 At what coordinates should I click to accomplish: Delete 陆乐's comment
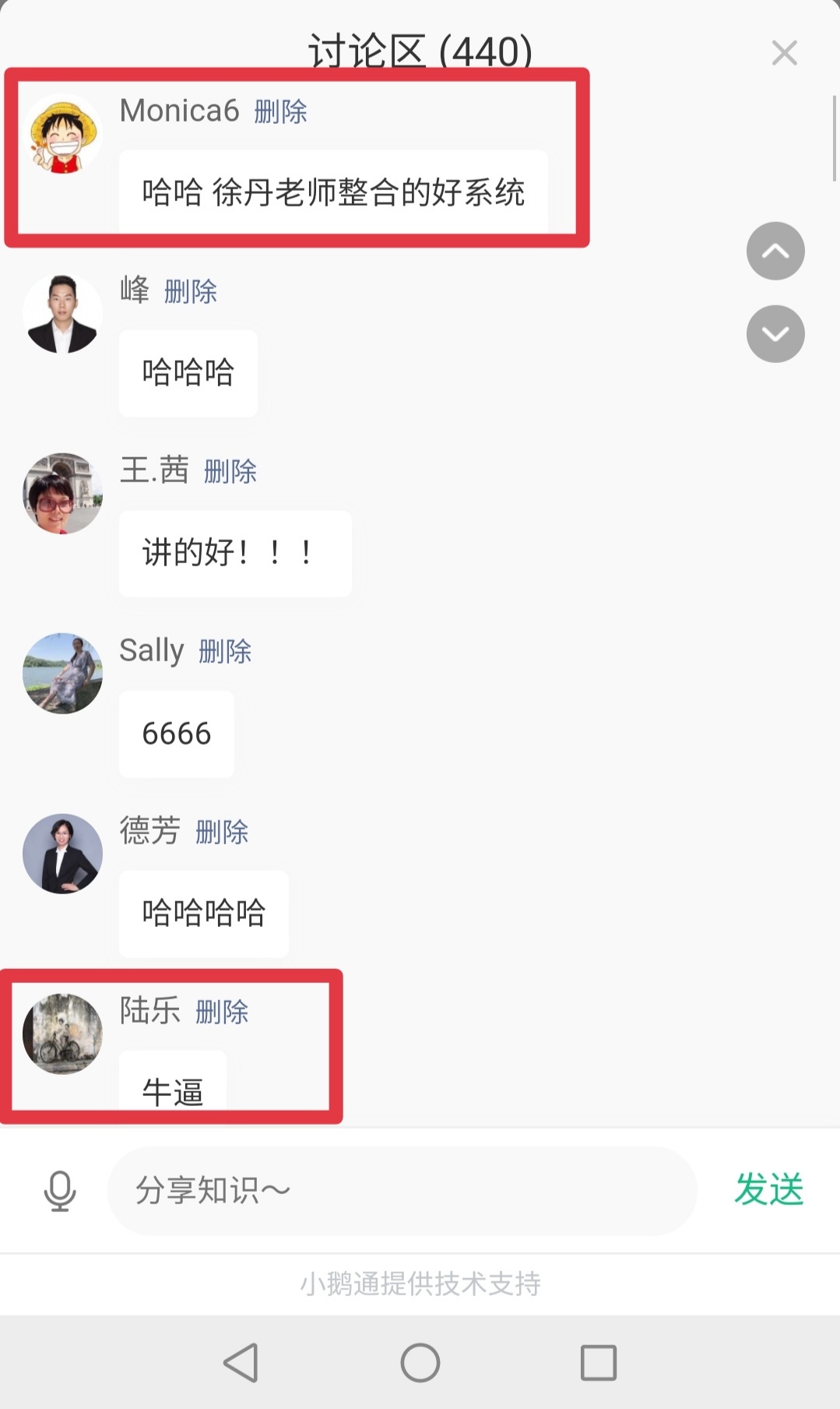click(222, 1012)
